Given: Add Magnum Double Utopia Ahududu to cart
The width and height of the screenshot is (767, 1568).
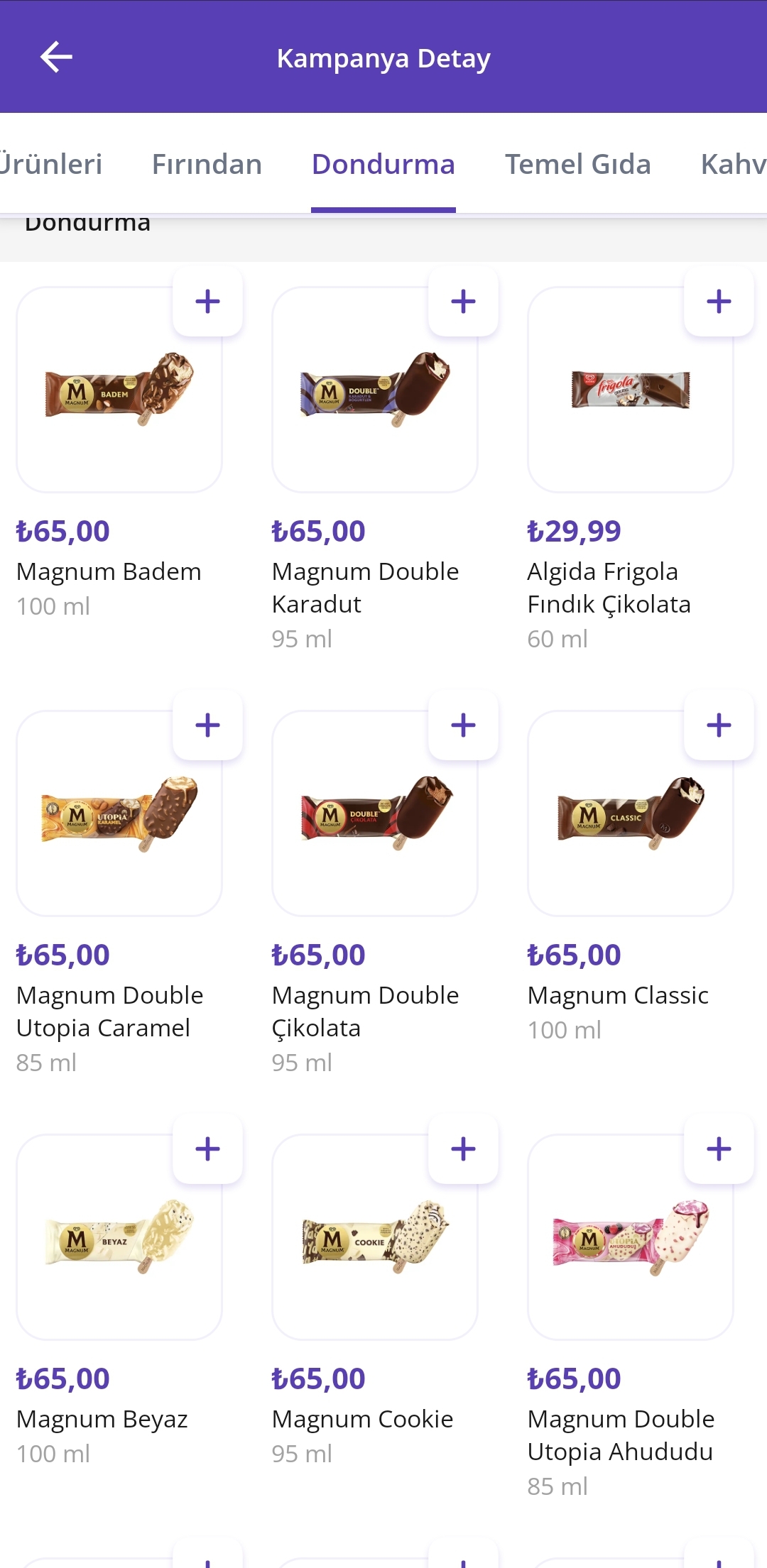Looking at the screenshot, I should (719, 1149).
